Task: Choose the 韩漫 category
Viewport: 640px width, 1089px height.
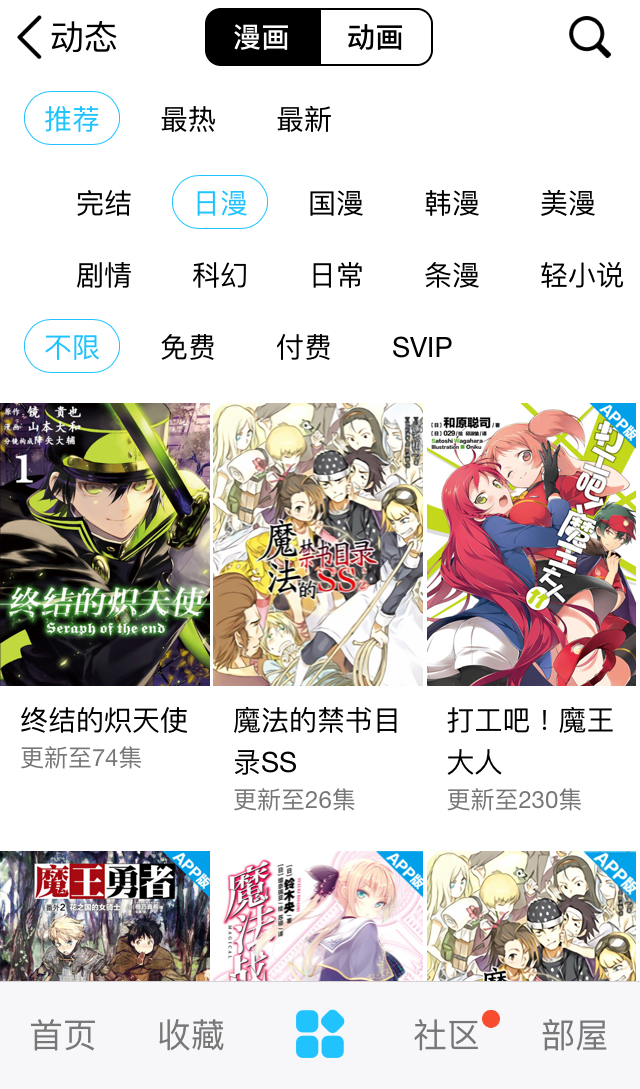Action: [x=452, y=204]
